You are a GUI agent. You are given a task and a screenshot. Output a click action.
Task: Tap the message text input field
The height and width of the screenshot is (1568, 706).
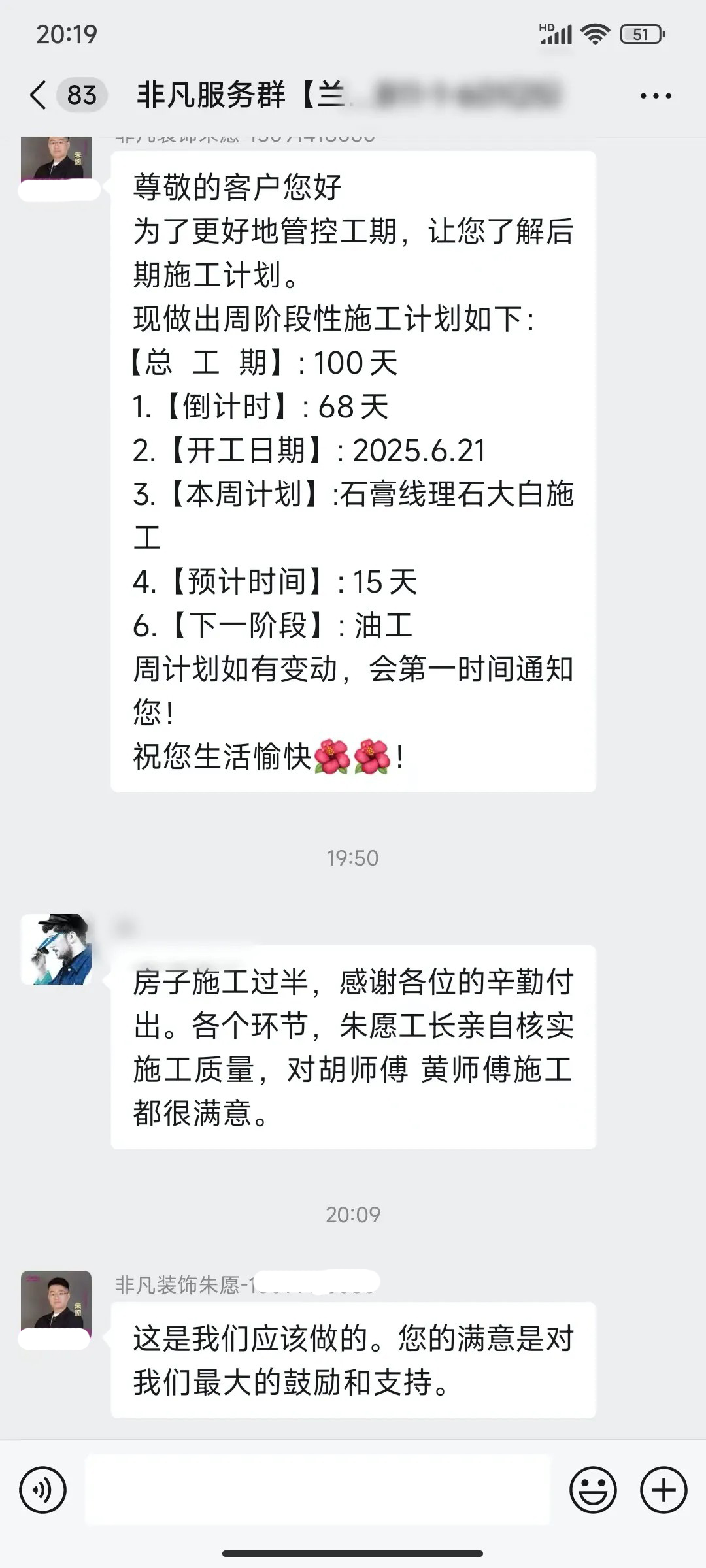click(318, 1490)
